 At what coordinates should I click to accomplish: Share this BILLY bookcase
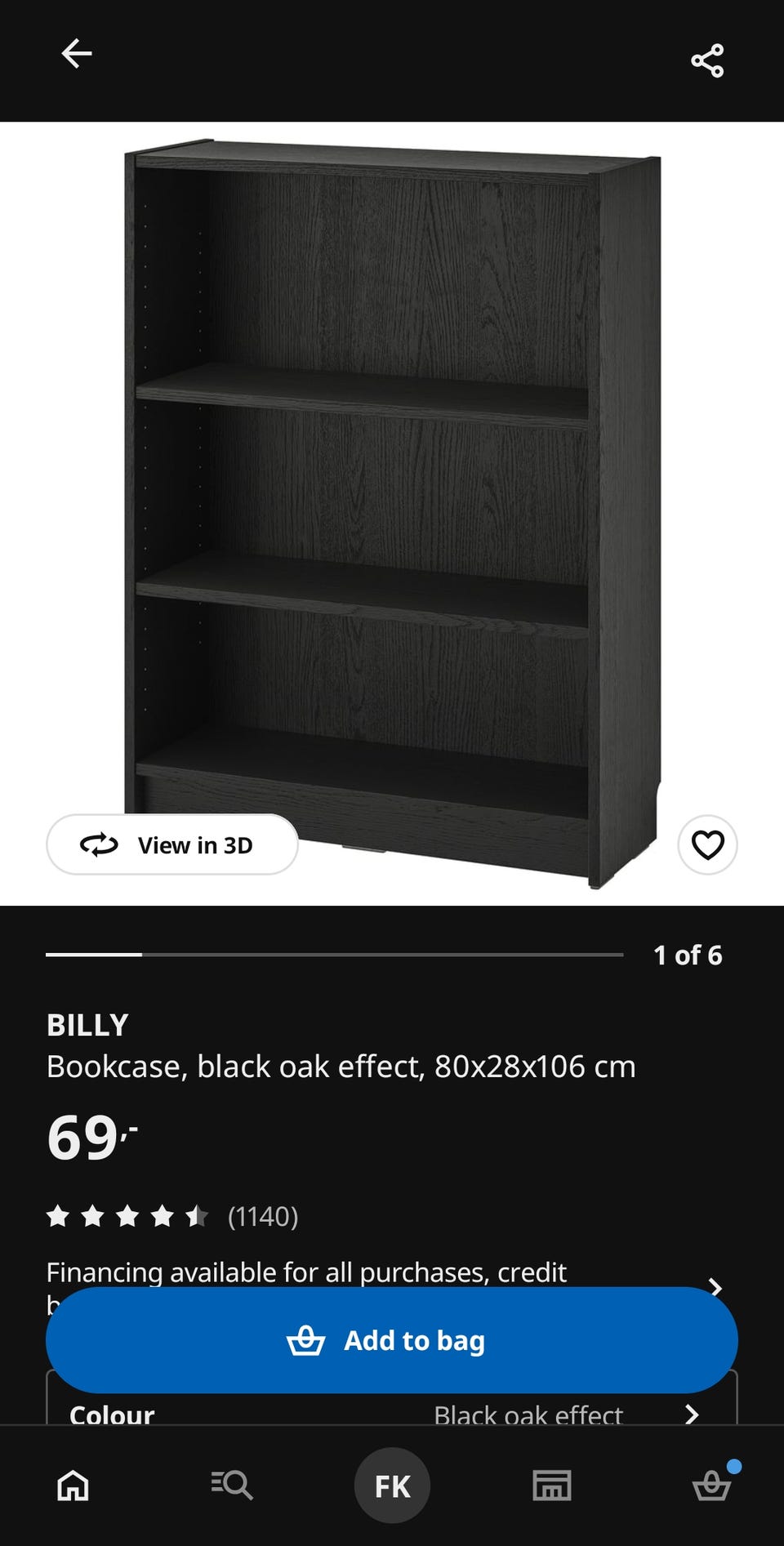coord(707,60)
